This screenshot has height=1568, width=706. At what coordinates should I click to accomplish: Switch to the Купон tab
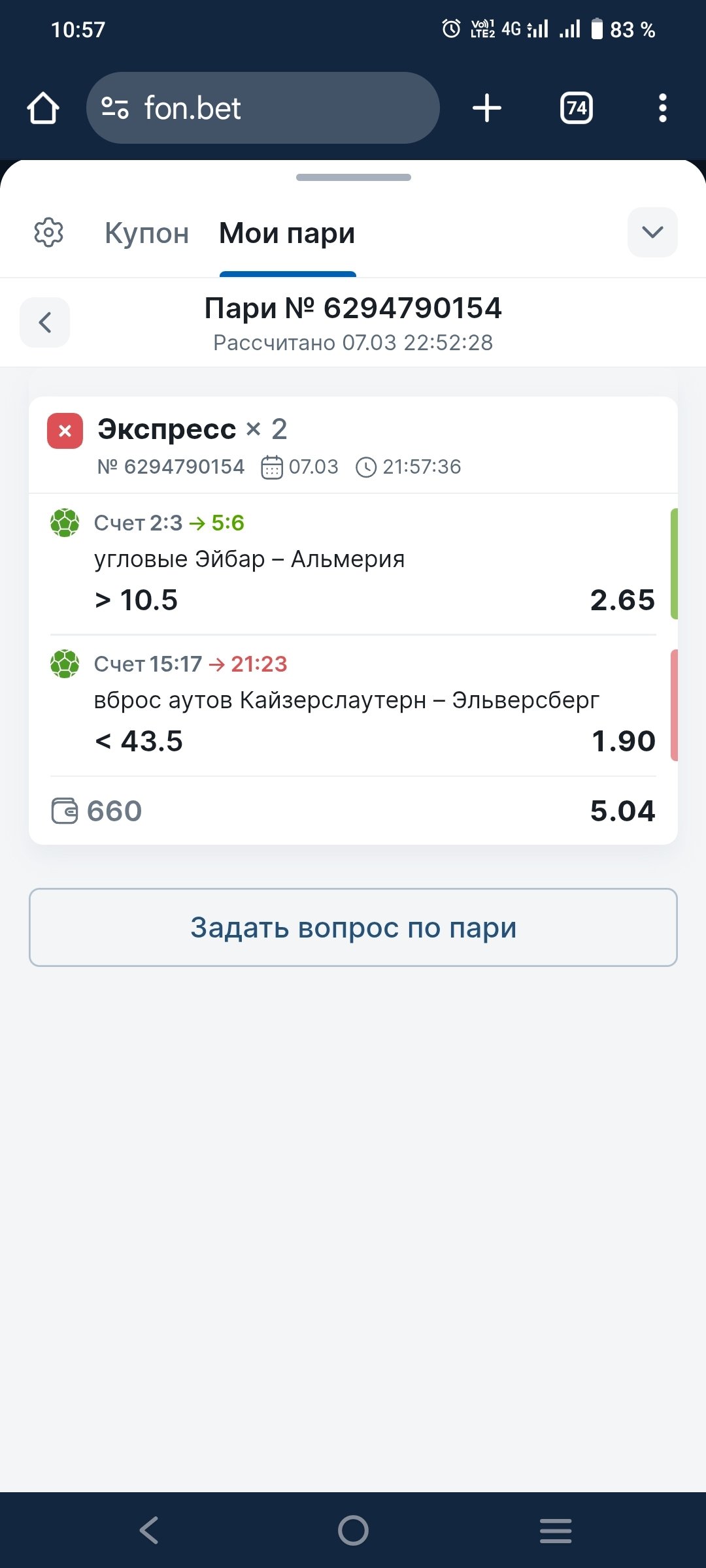point(146,233)
